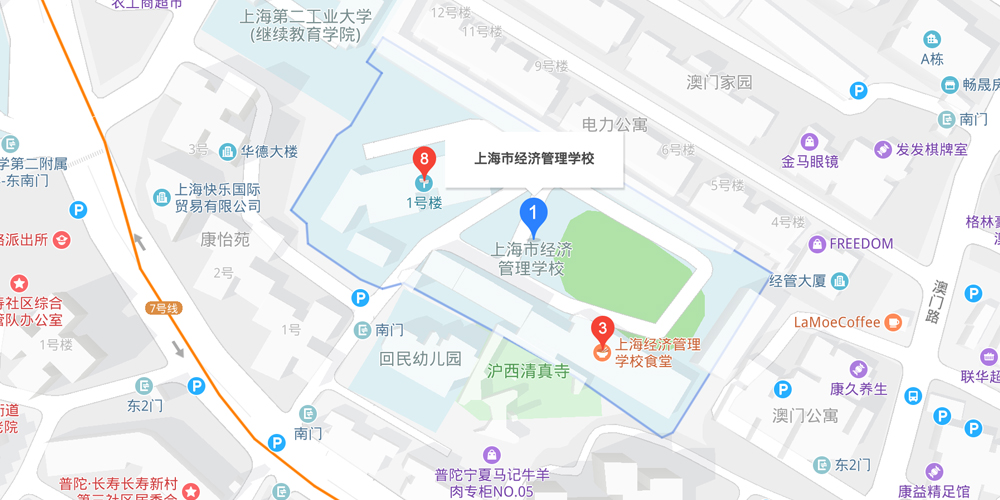The height and width of the screenshot is (500, 1000).
Task: Select red marker 3 for school canteen
Action: (x=601, y=329)
